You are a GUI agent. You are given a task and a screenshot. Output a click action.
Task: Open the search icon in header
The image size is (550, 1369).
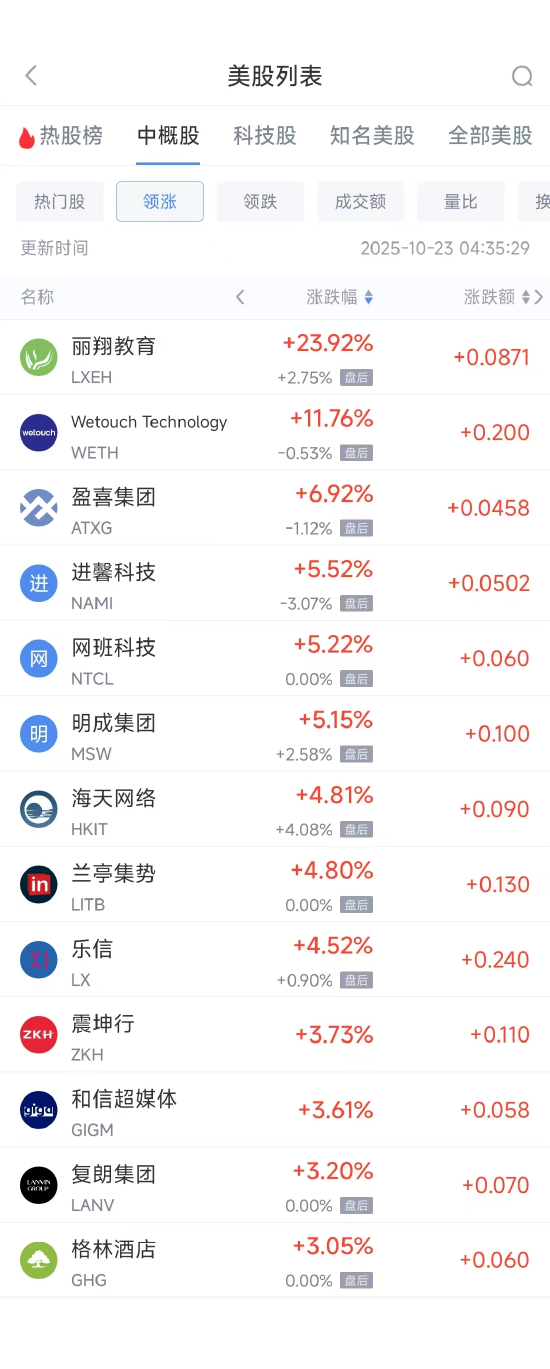coord(522,76)
